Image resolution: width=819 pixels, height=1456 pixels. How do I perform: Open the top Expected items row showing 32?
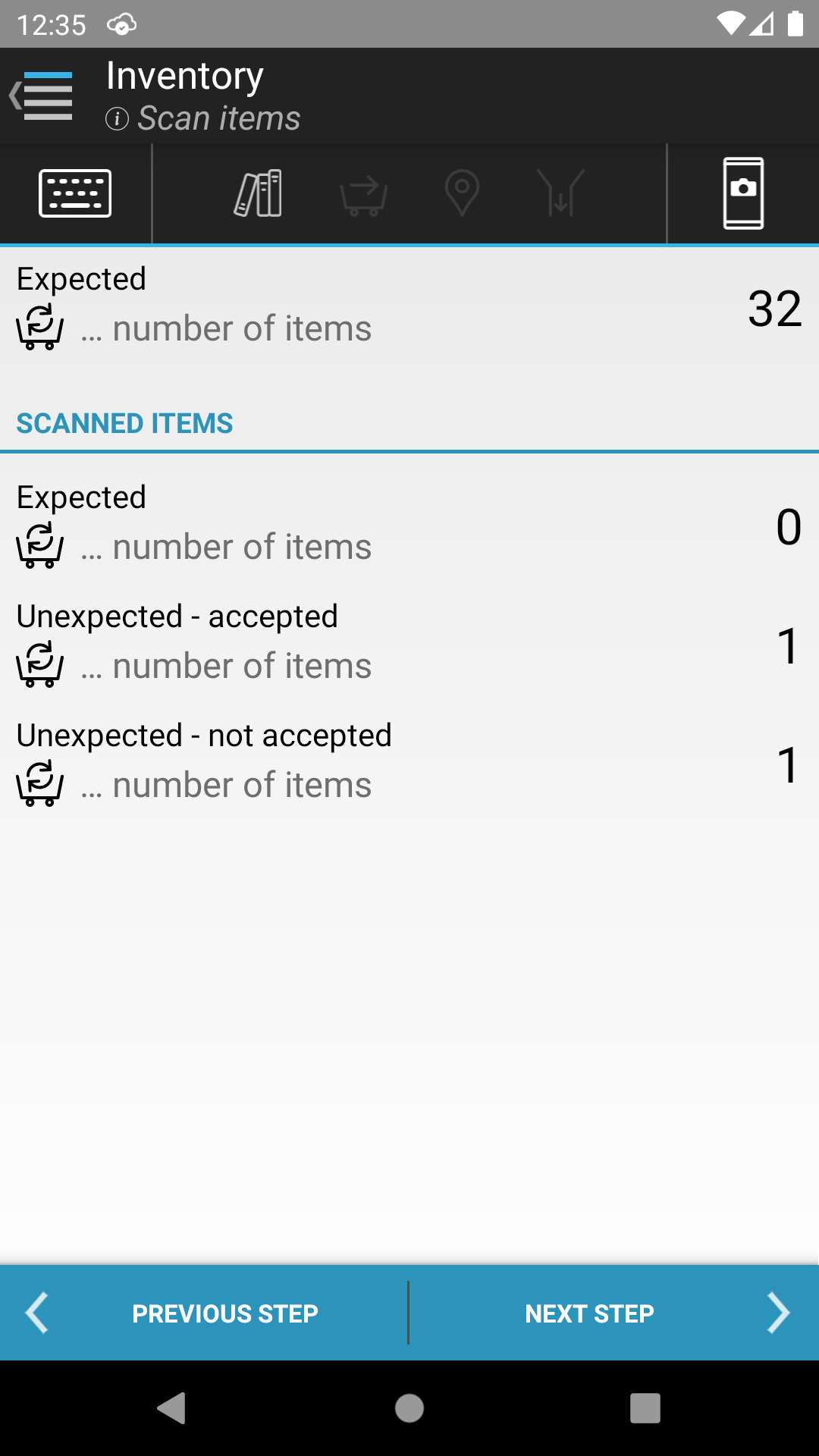pyautogui.click(x=409, y=307)
